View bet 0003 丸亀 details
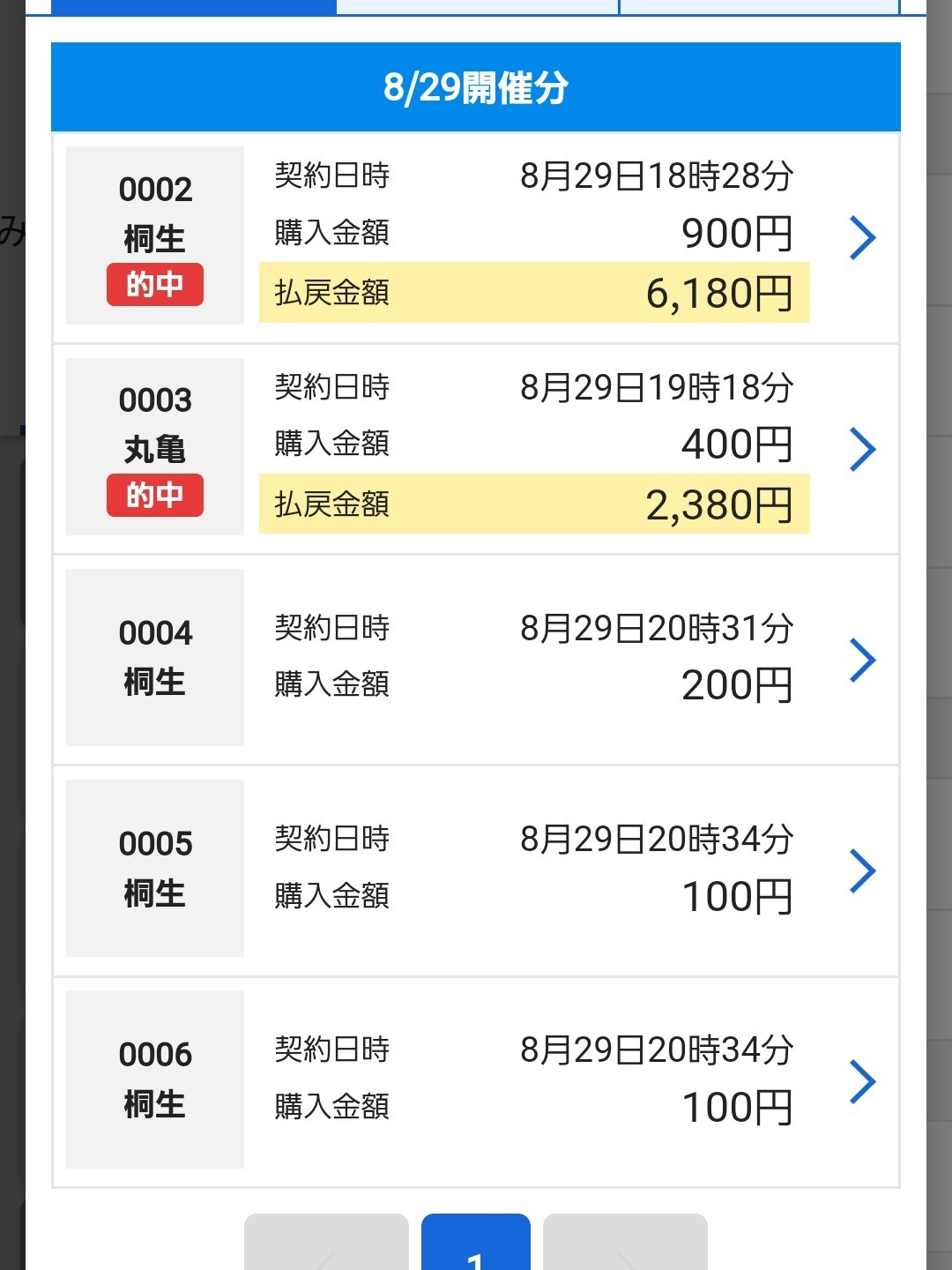The height and width of the screenshot is (1270, 952). point(862,449)
